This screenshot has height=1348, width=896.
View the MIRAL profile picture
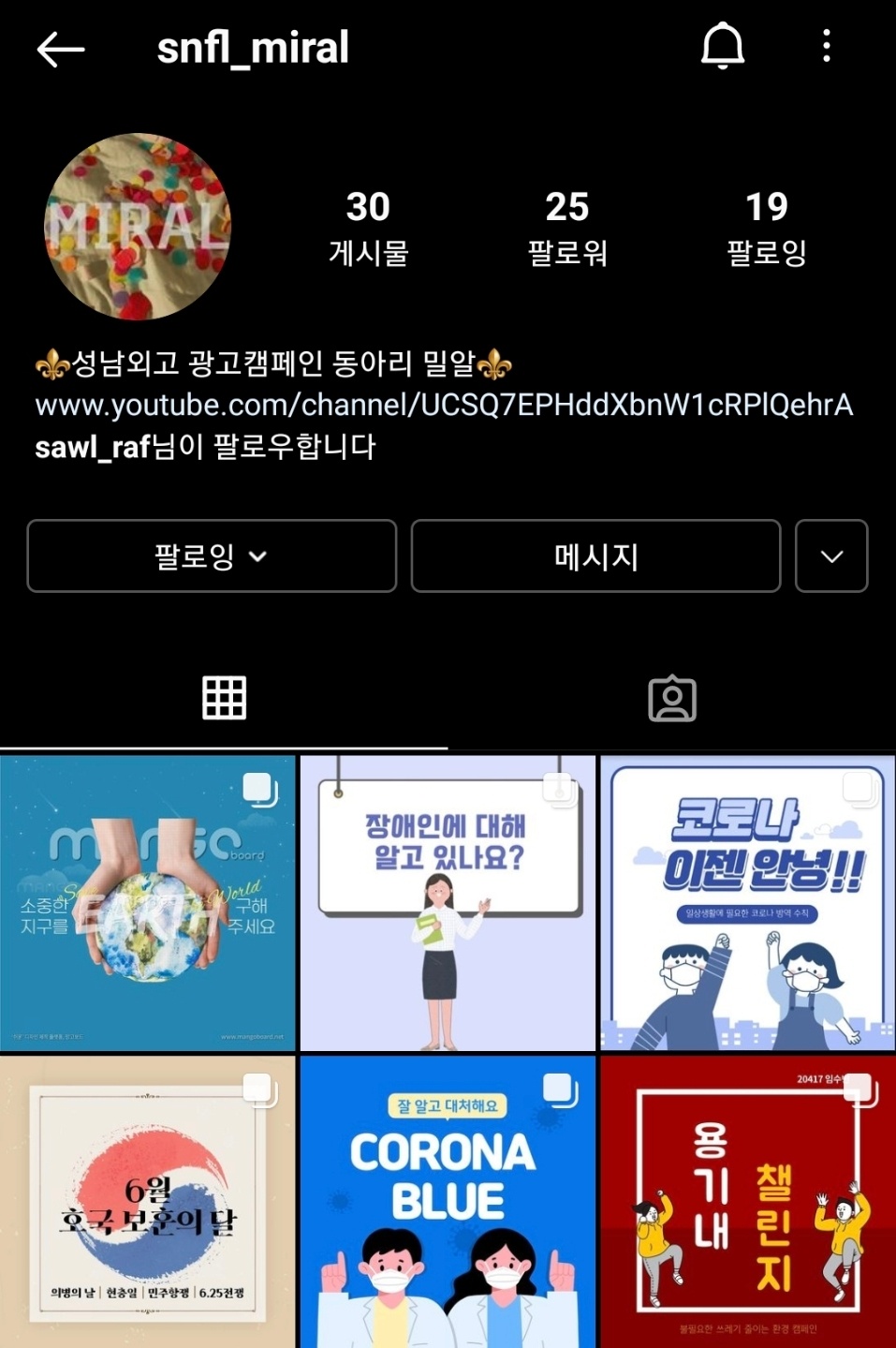(138, 227)
